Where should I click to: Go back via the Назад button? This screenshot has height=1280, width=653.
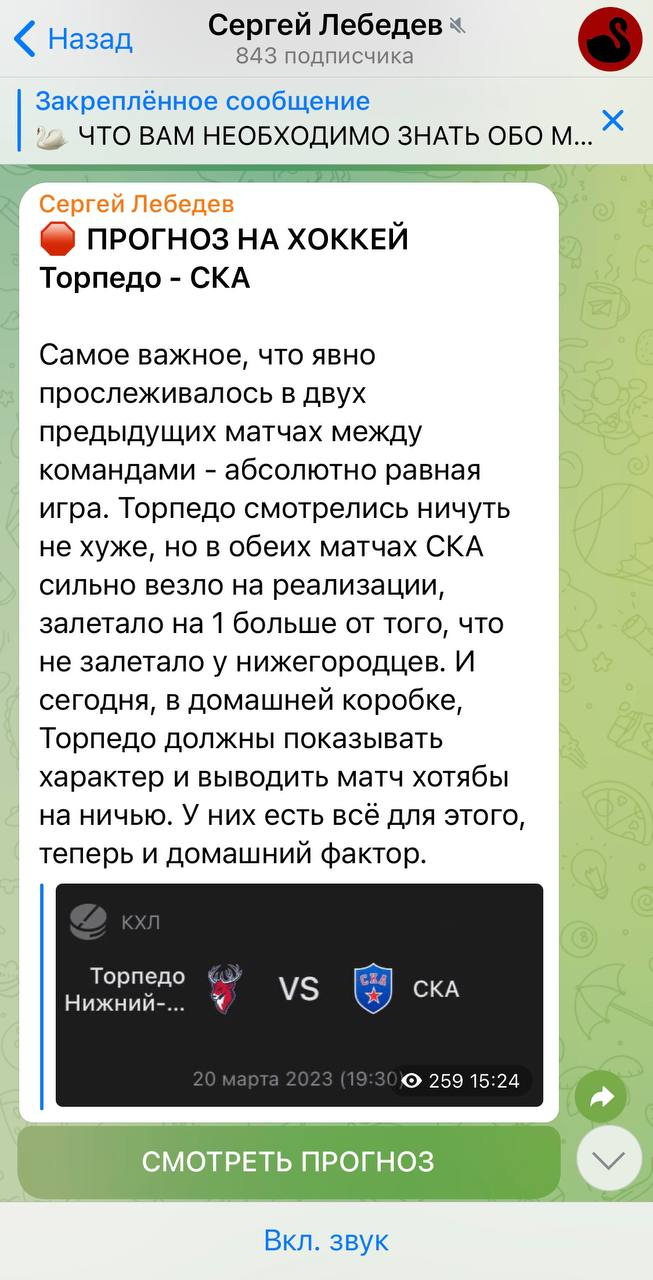point(72,39)
